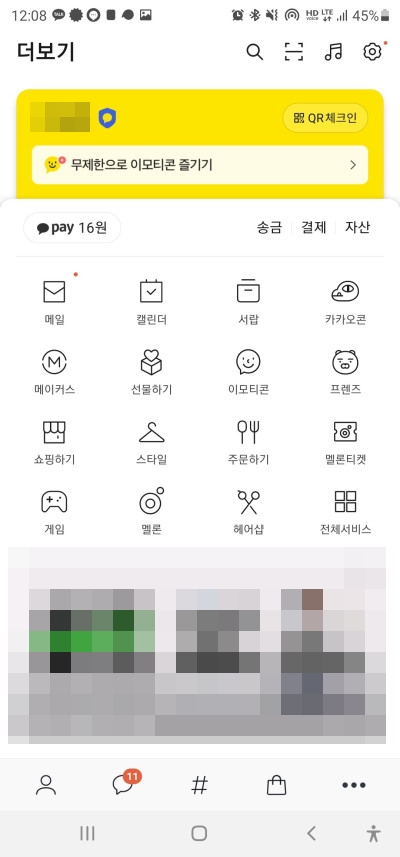Launch 쇼핑하기
Image resolution: width=400 pixels, height=857 pixels.
[55, 442]
